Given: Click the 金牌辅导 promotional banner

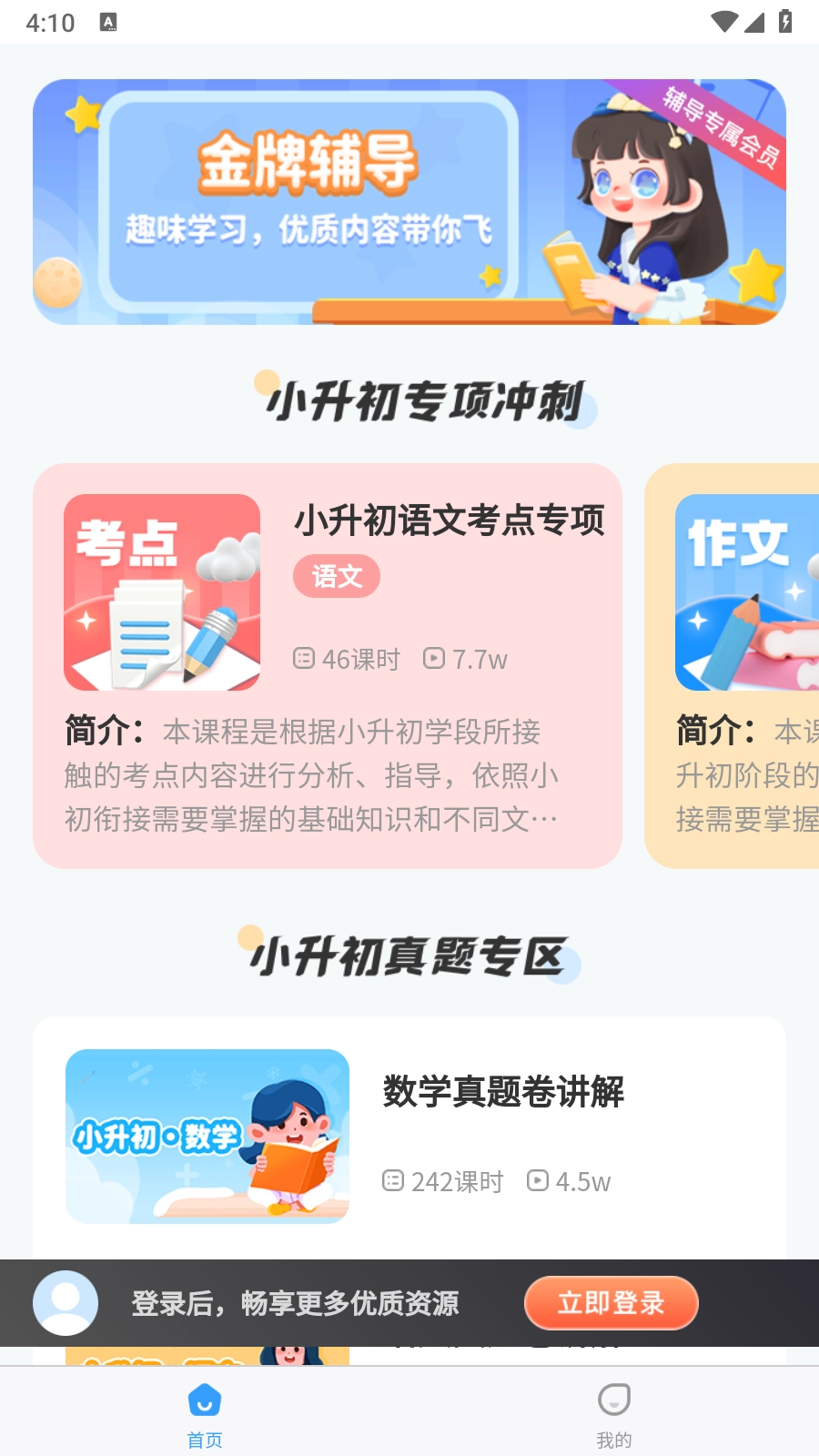Looking at the screenshot, I should (409, 202).
